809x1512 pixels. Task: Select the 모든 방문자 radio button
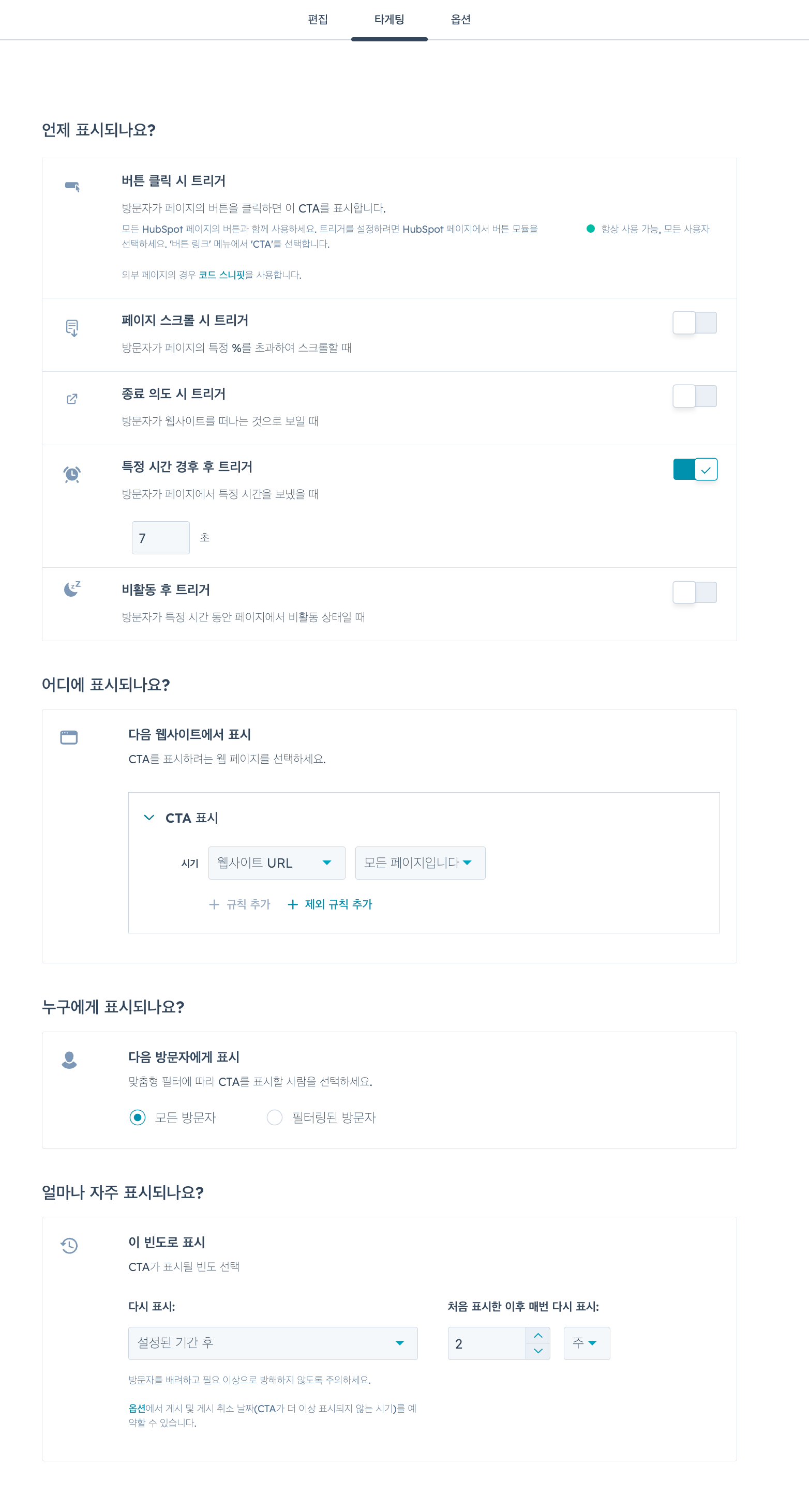(x=138, y=1117)
